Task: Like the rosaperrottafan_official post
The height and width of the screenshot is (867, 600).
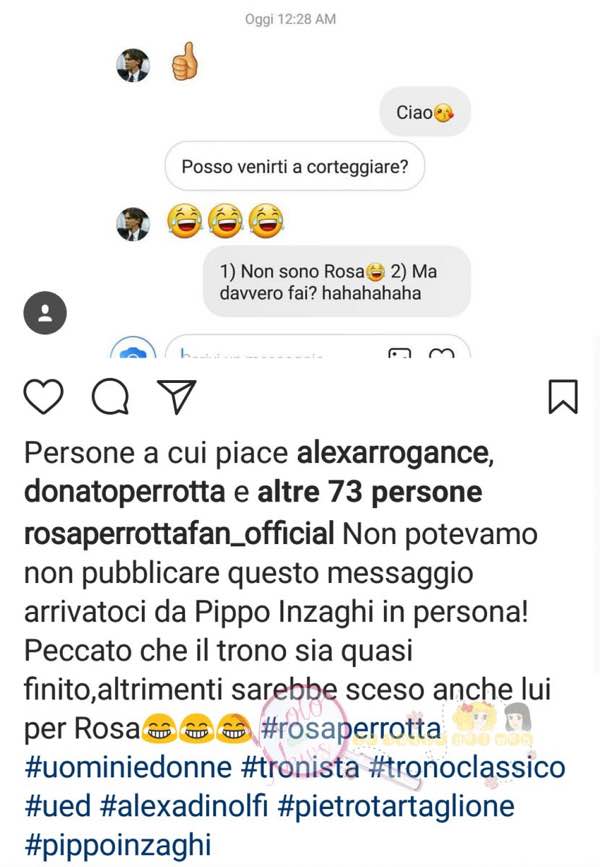Action: pos(43,396)
